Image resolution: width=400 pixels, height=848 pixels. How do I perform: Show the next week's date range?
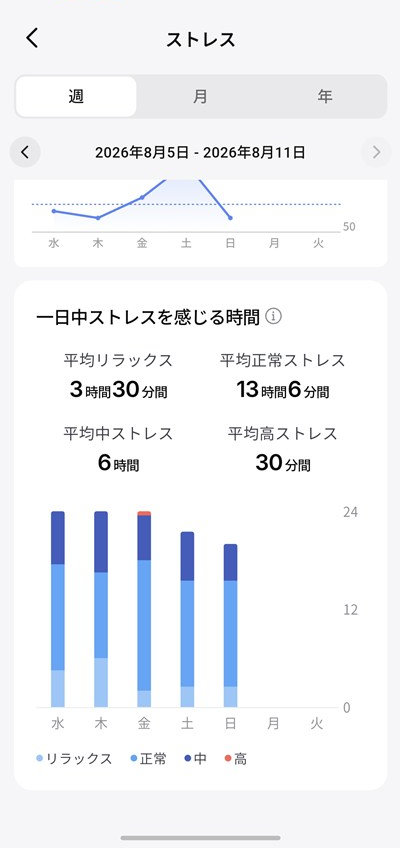(376, 153)
